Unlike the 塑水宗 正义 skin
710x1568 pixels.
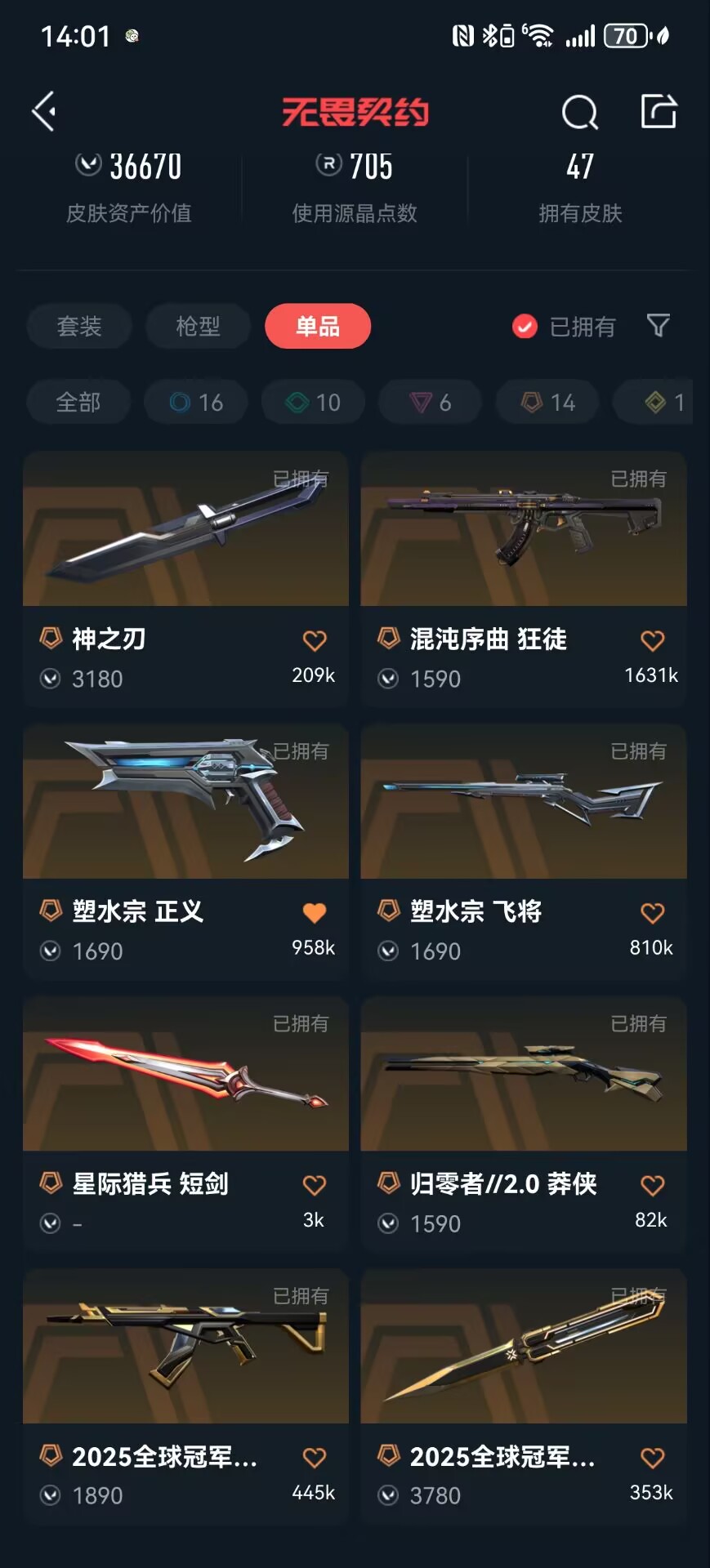click(315, 913)
